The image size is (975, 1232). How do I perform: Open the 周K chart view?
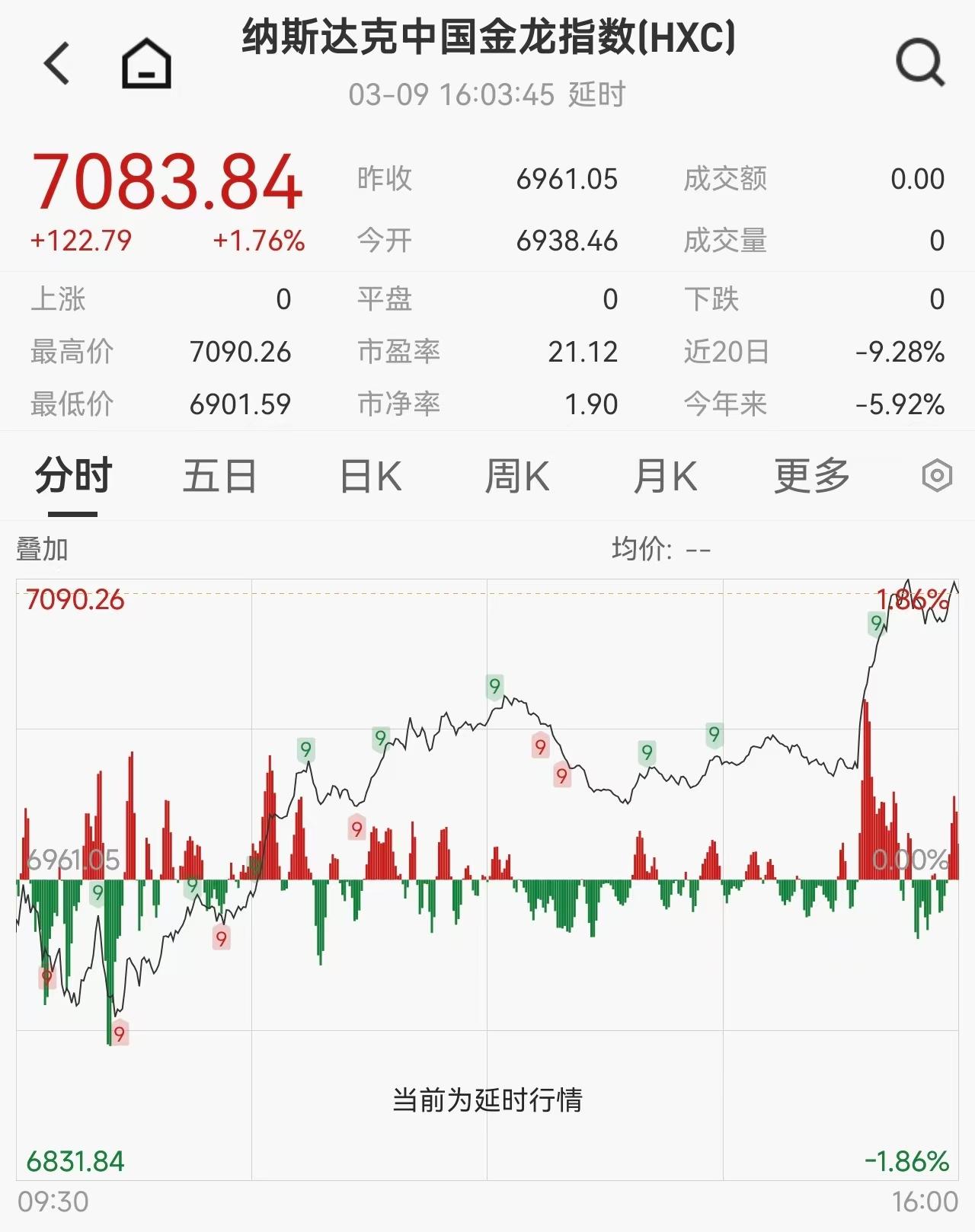tap(518, 476)
